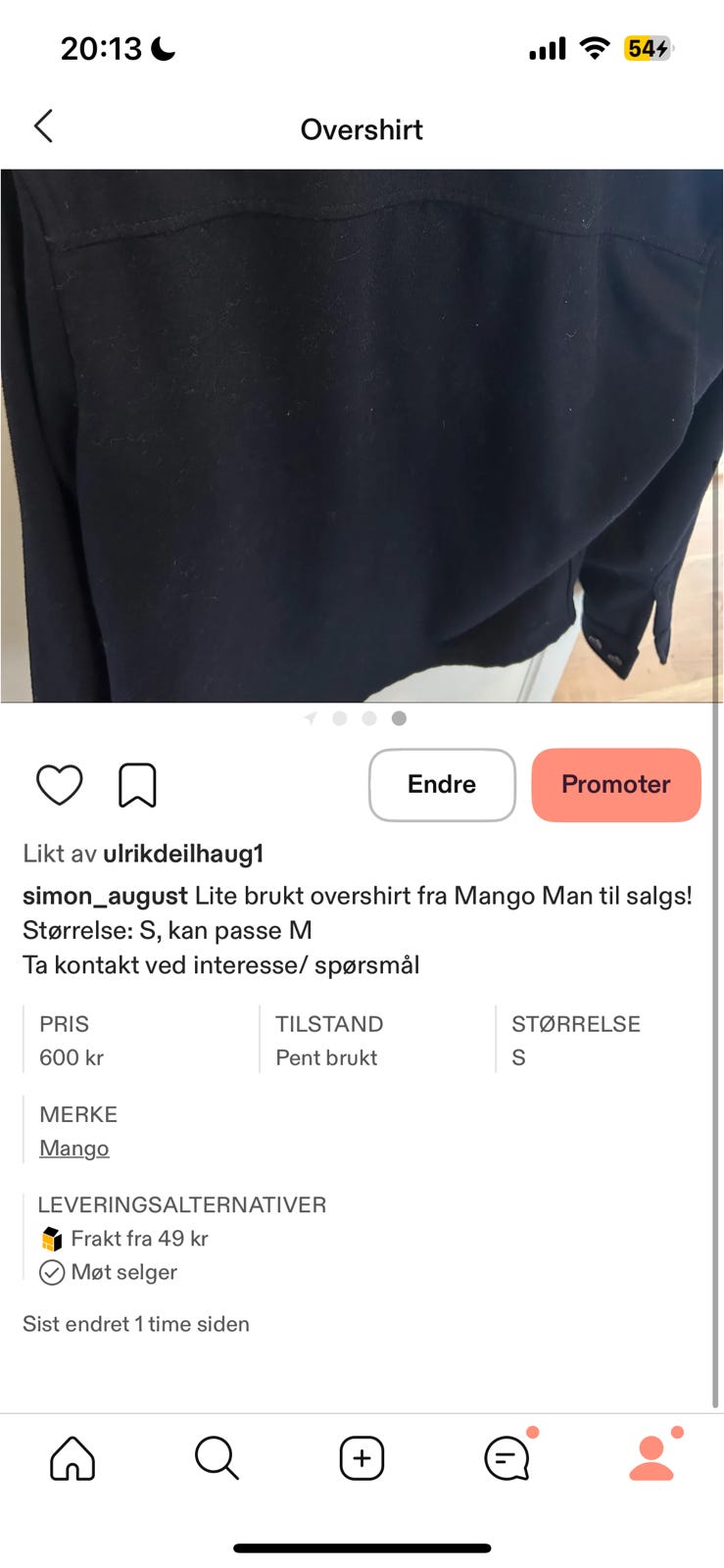Open the Messages tab

click(507, 1458)
